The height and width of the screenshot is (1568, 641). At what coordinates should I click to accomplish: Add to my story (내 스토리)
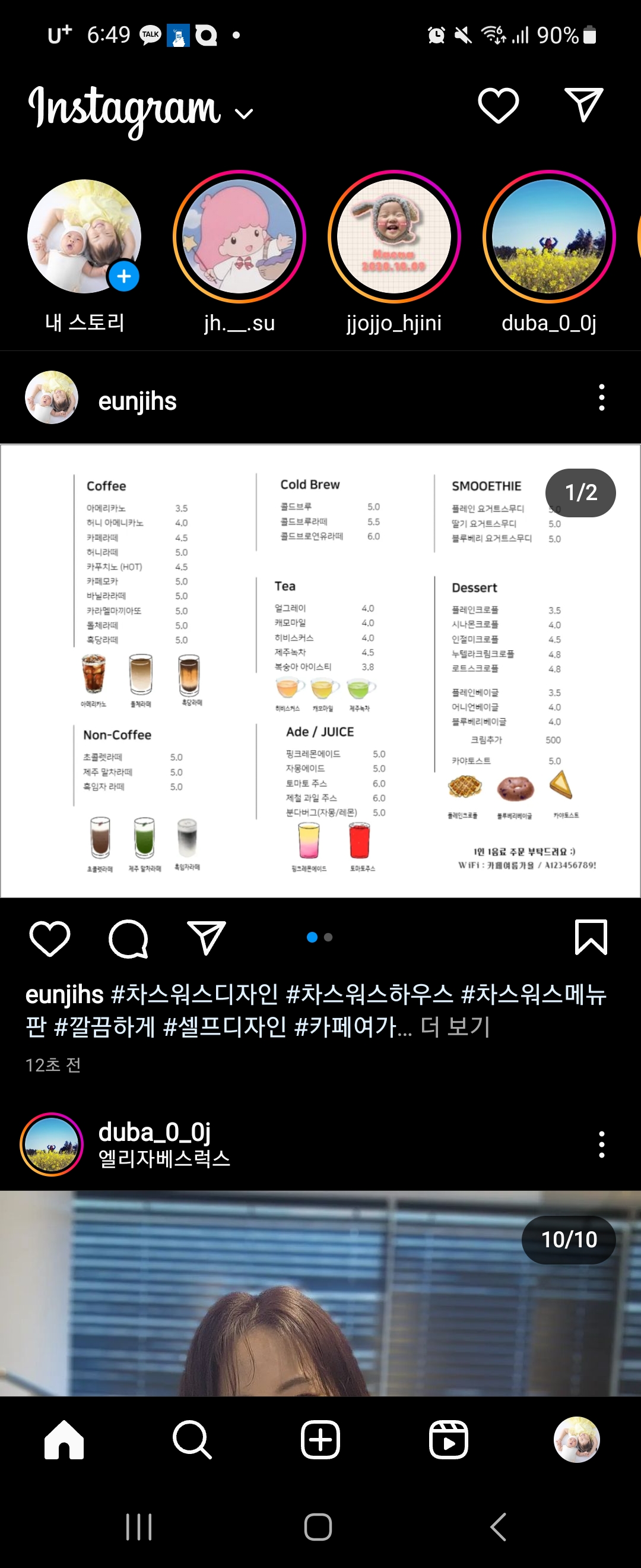click(84, 236)
